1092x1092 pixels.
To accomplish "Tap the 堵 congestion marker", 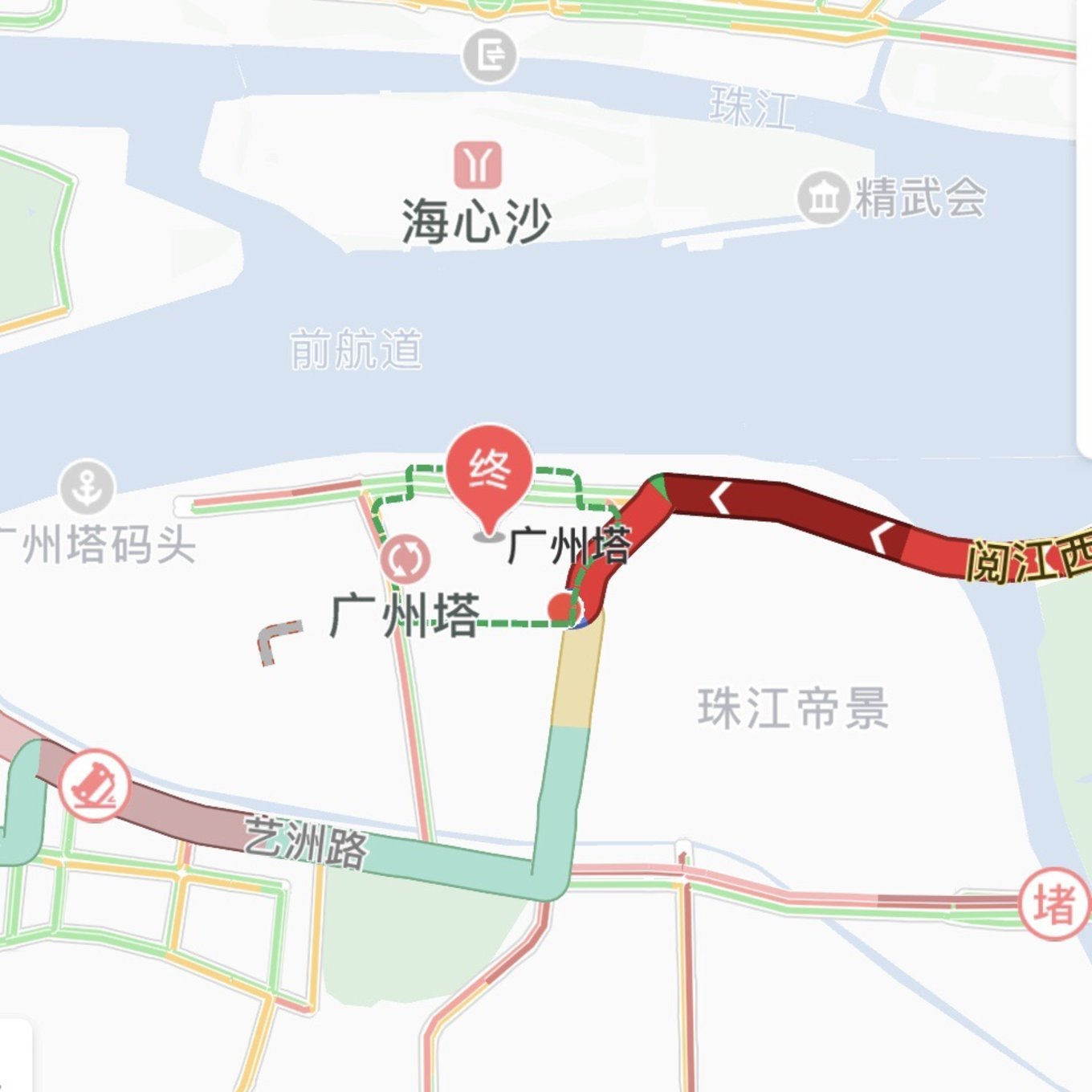I will tap(1053, 904).
